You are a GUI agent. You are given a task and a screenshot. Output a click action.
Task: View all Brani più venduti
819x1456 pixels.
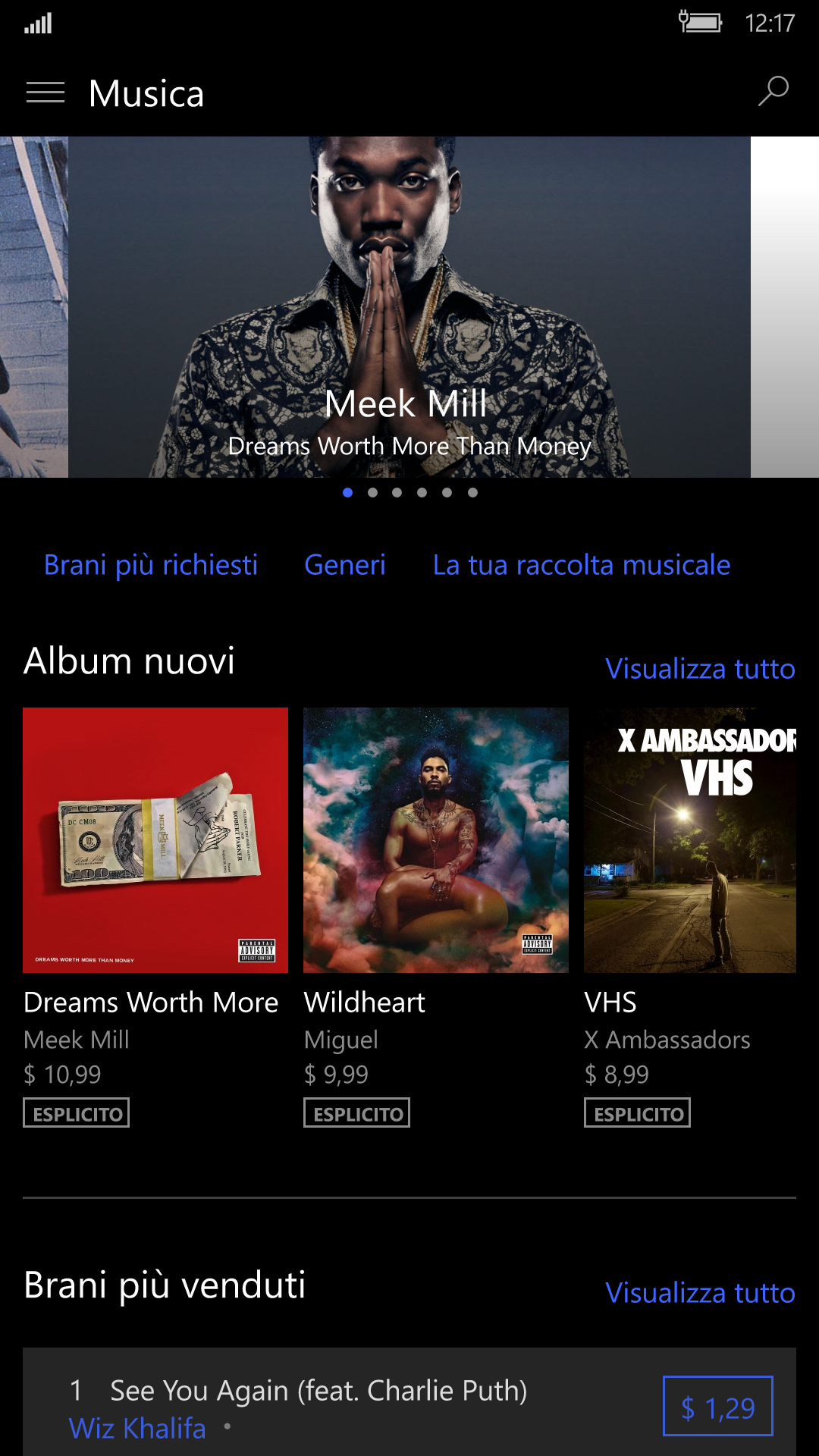point(700,1293)
